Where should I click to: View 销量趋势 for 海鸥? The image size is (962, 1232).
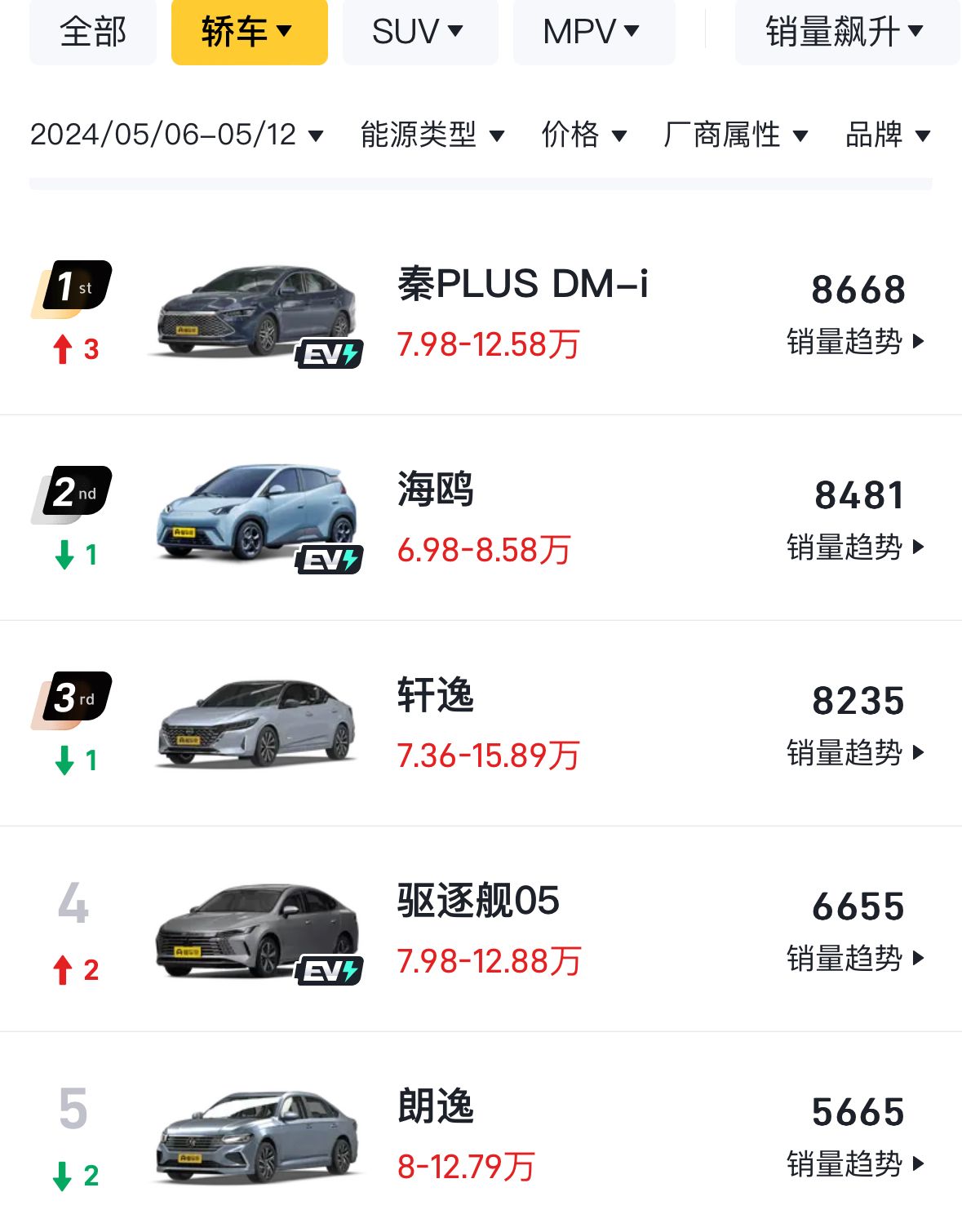tap(855, 547)
